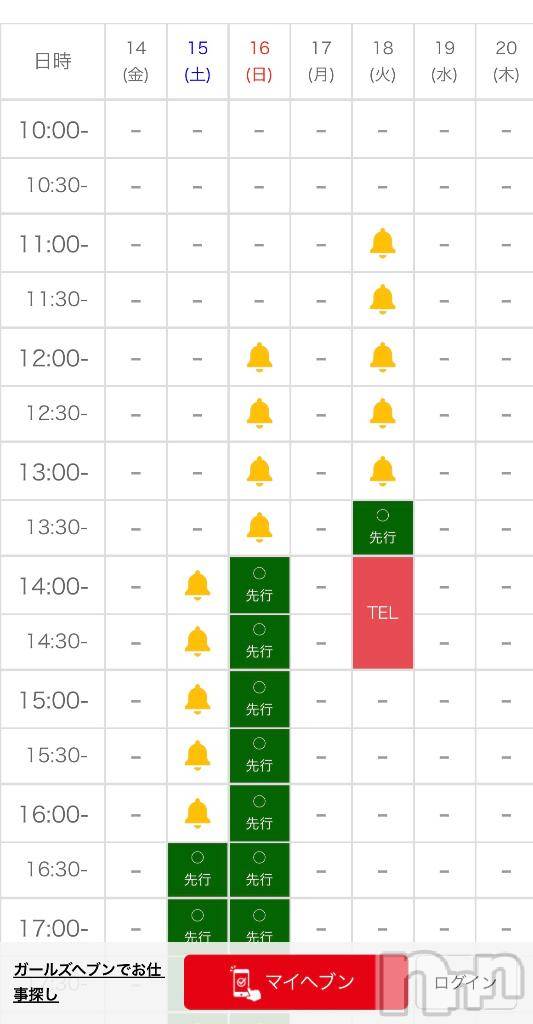Open the マイヘブン button

point(295,982)
